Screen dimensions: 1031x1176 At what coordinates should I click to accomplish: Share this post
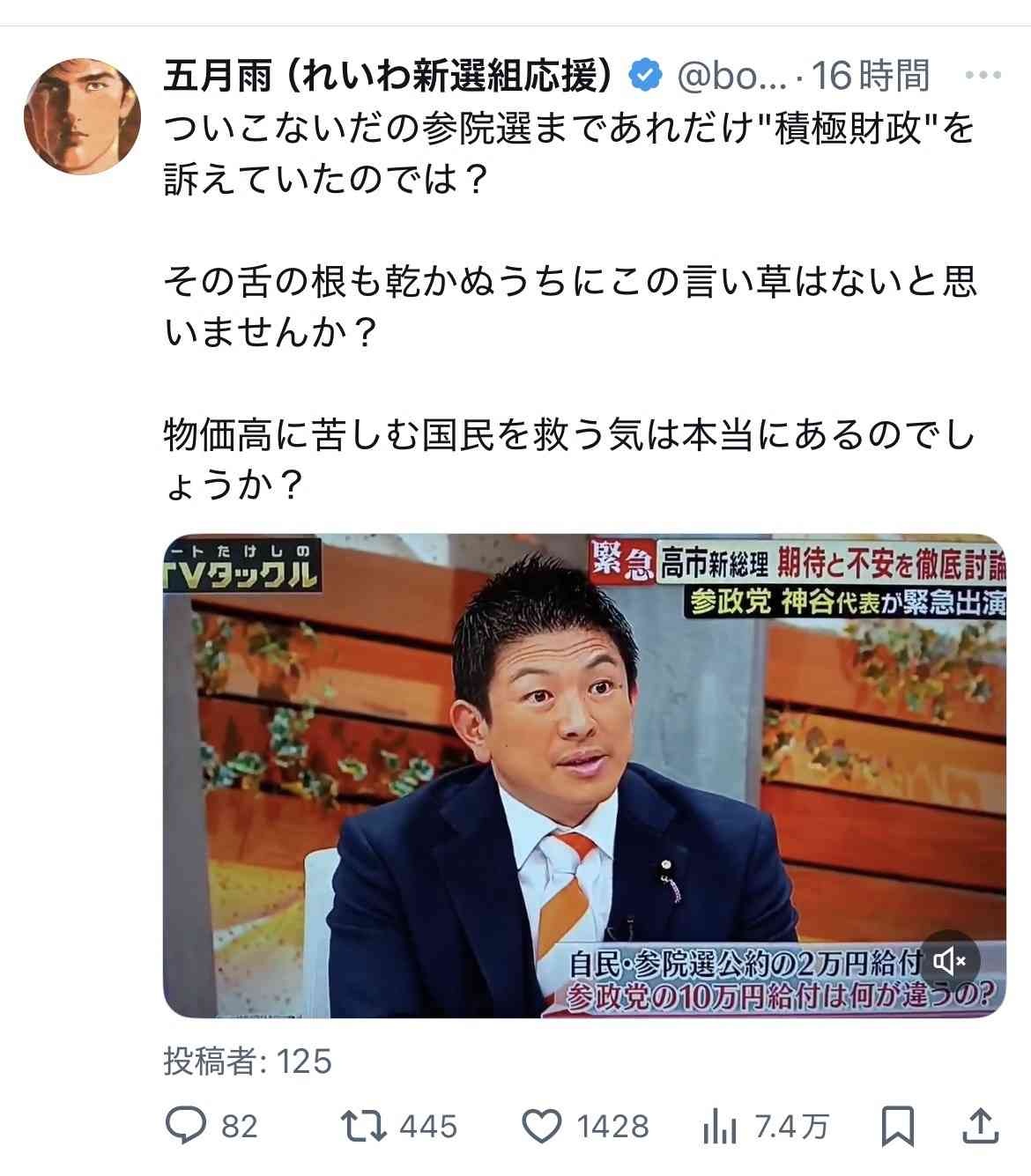pyautogui.click(x=981, y=1126)
